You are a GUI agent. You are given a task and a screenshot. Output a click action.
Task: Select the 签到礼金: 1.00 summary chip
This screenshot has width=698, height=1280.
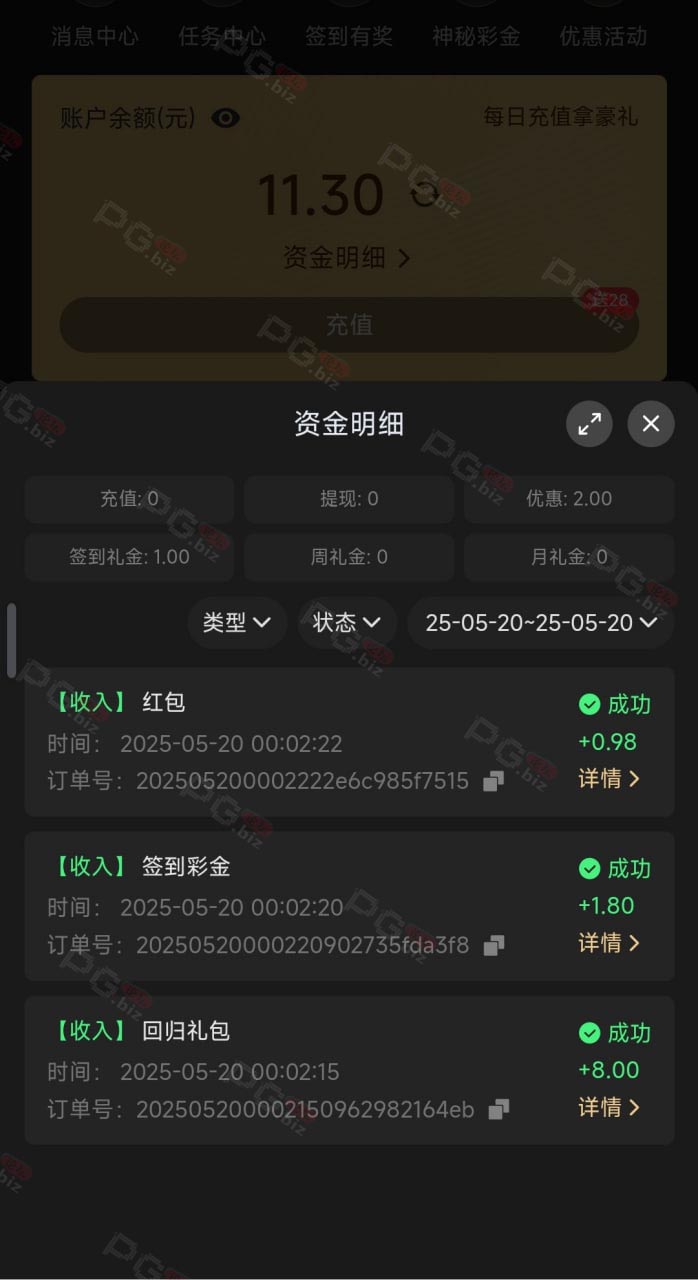tap(129, 557)
